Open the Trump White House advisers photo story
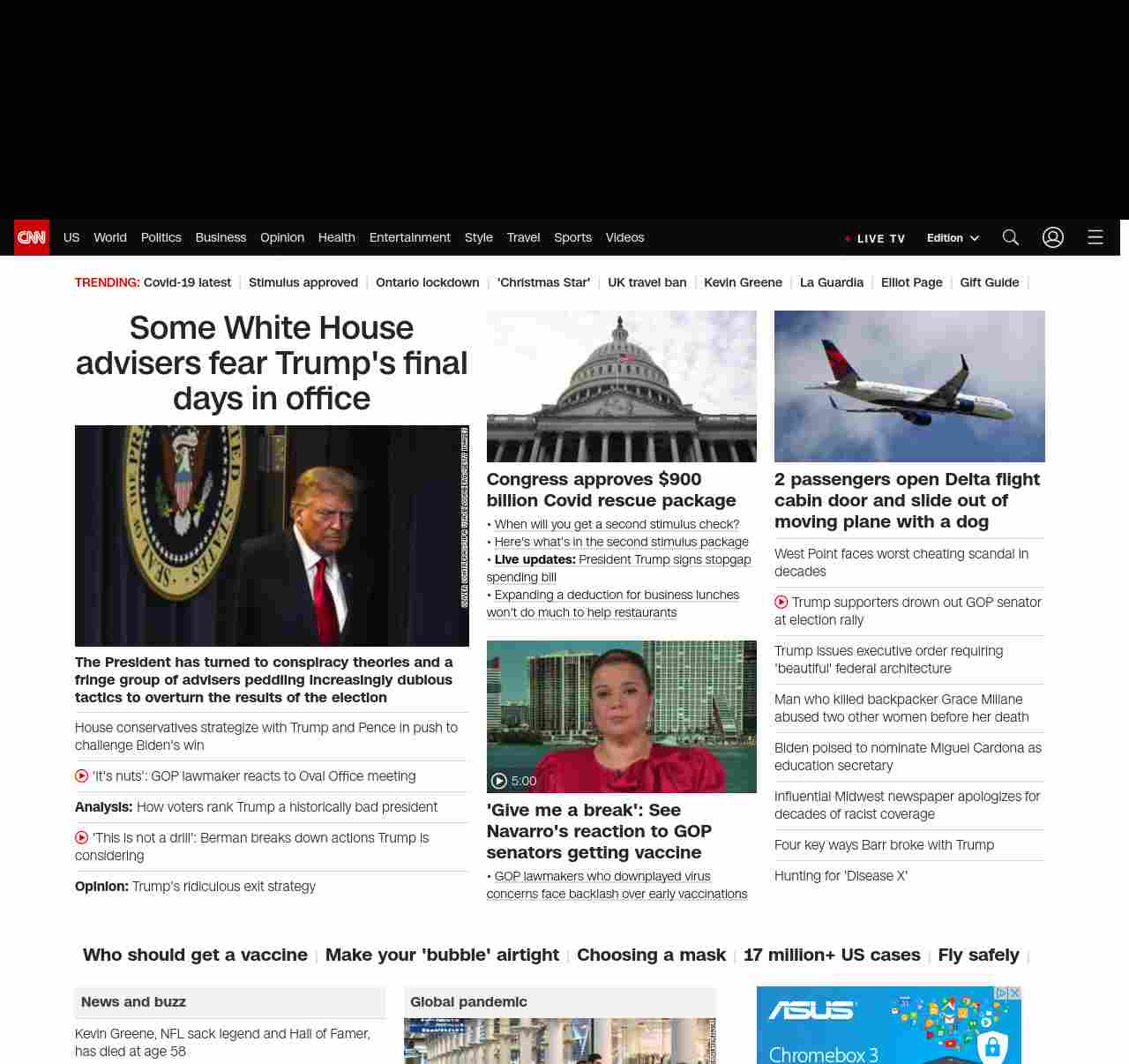 (x=272, y=536)
